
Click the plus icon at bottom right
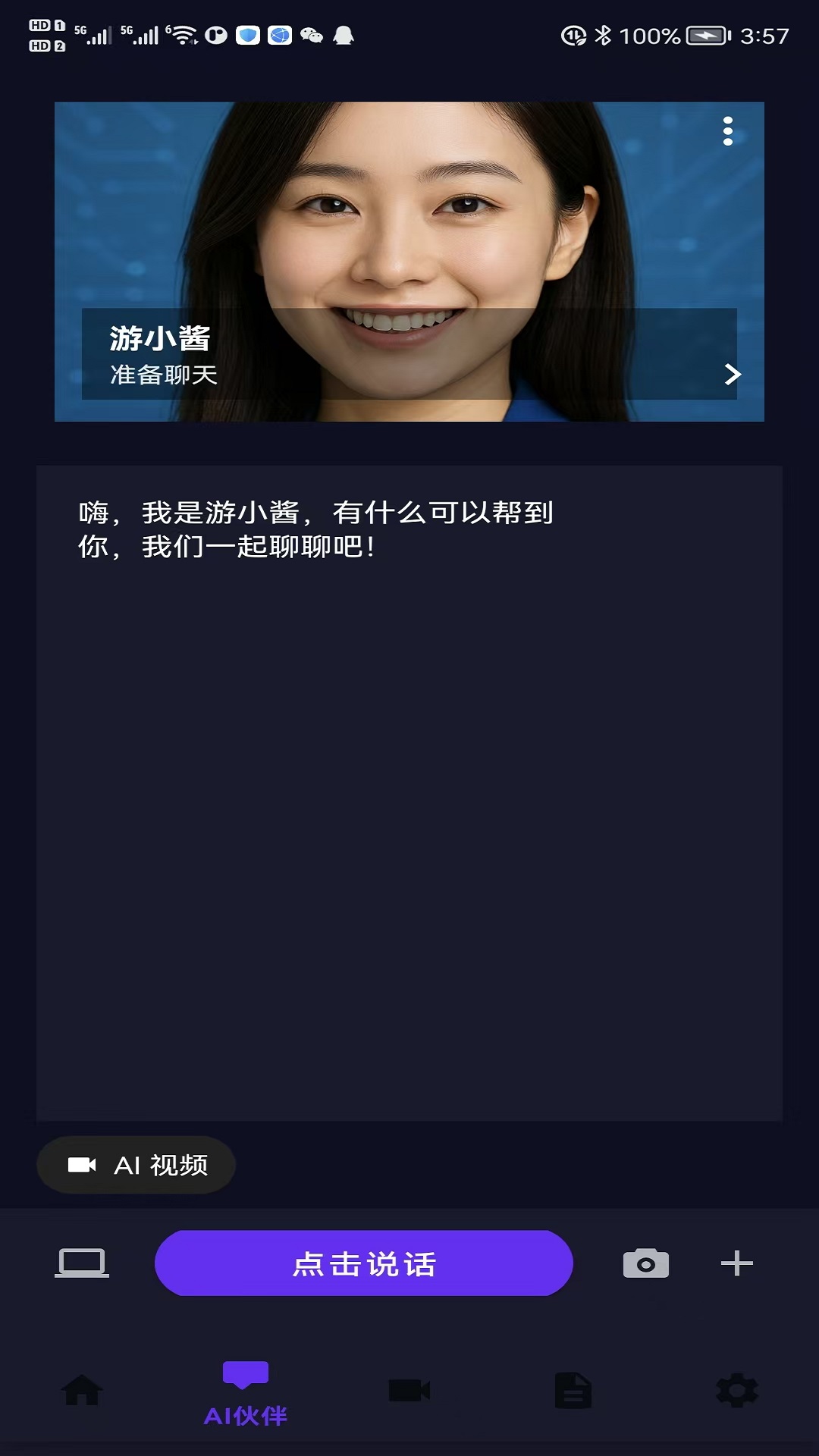[736, 1261]
